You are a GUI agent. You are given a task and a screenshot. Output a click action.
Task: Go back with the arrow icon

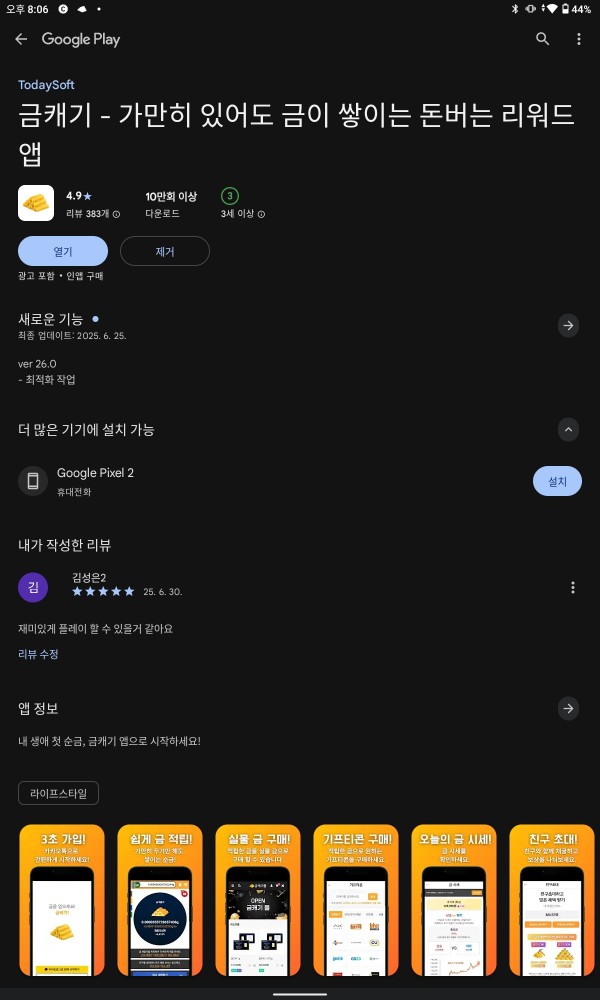click(x=21, y=39)
